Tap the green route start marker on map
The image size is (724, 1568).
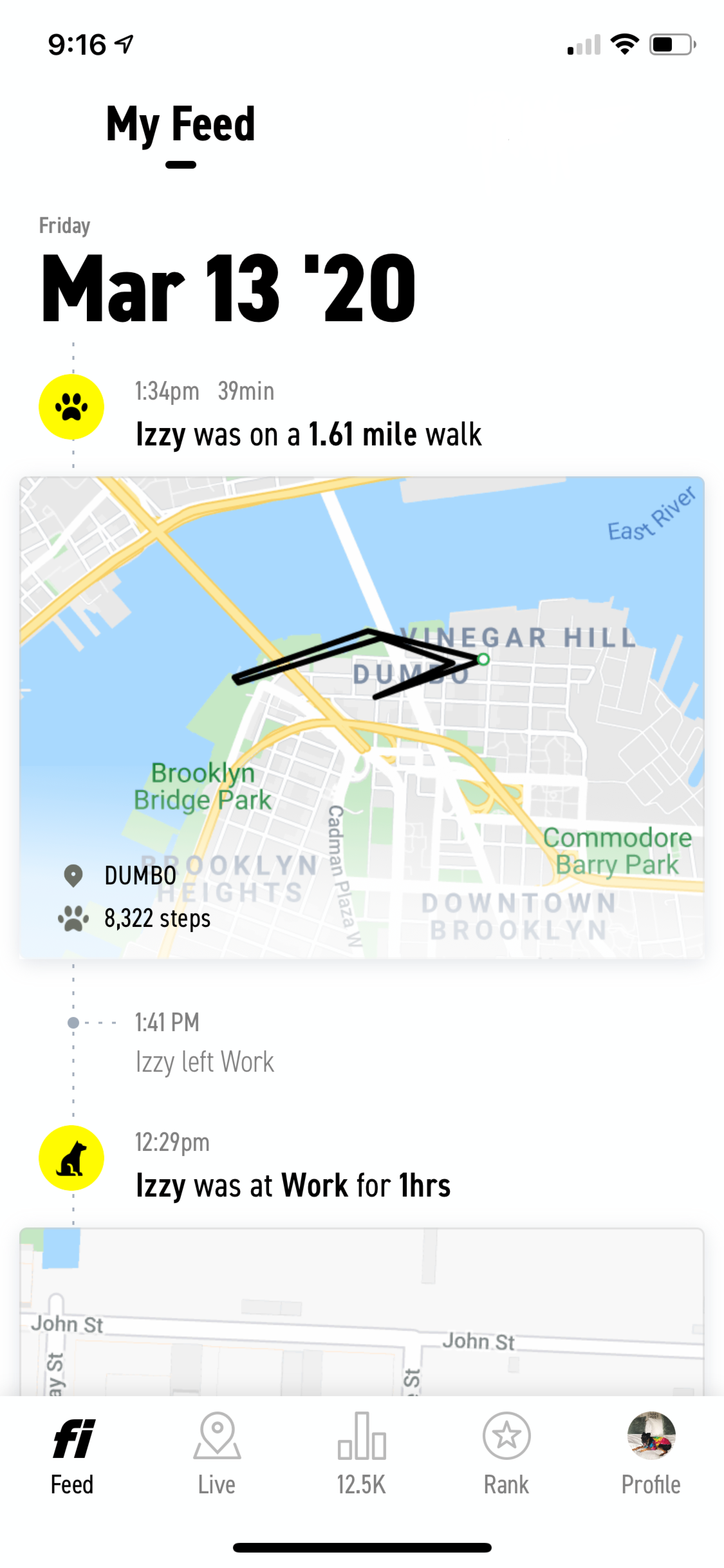click(x=482, y=659)
